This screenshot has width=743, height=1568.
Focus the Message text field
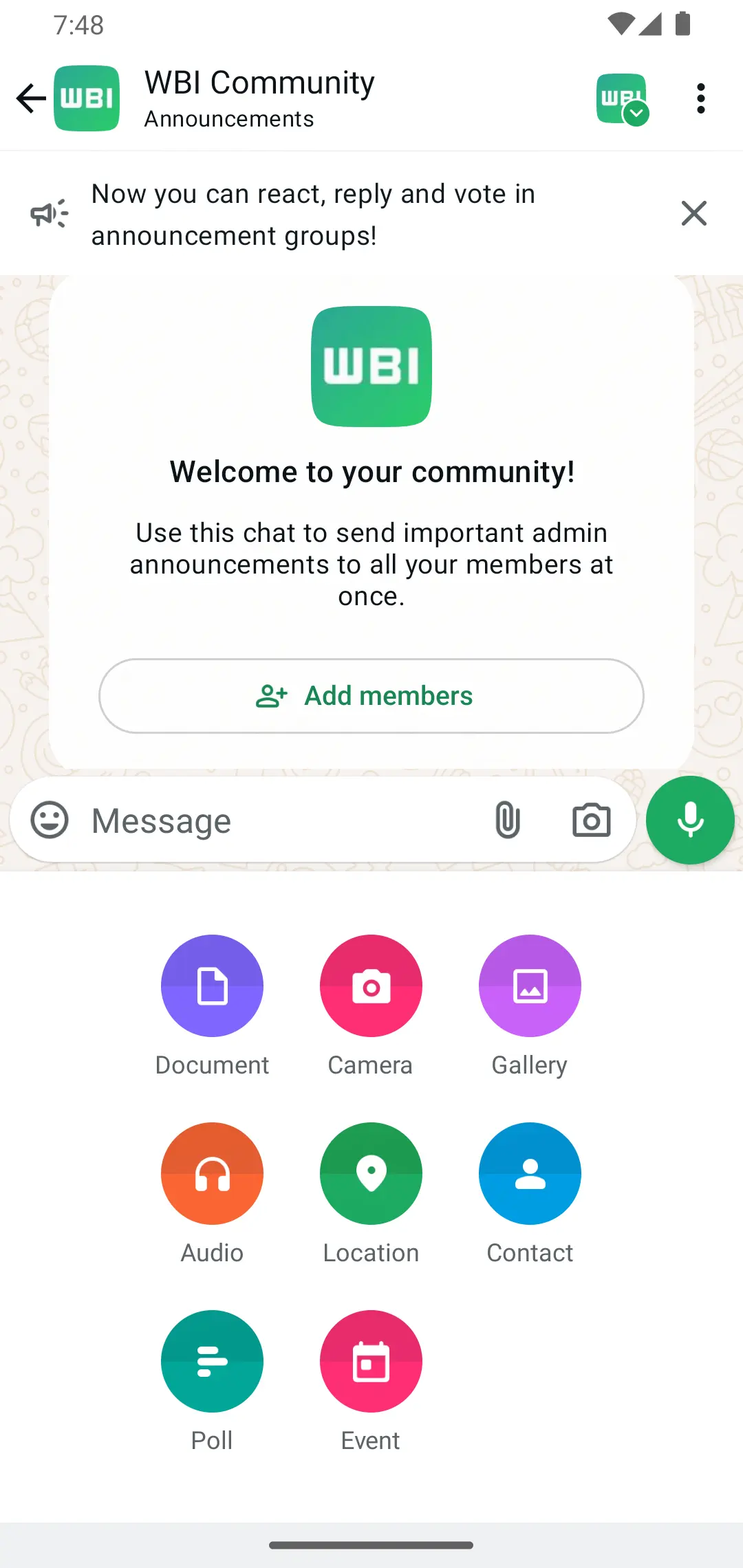click(275, 820)
